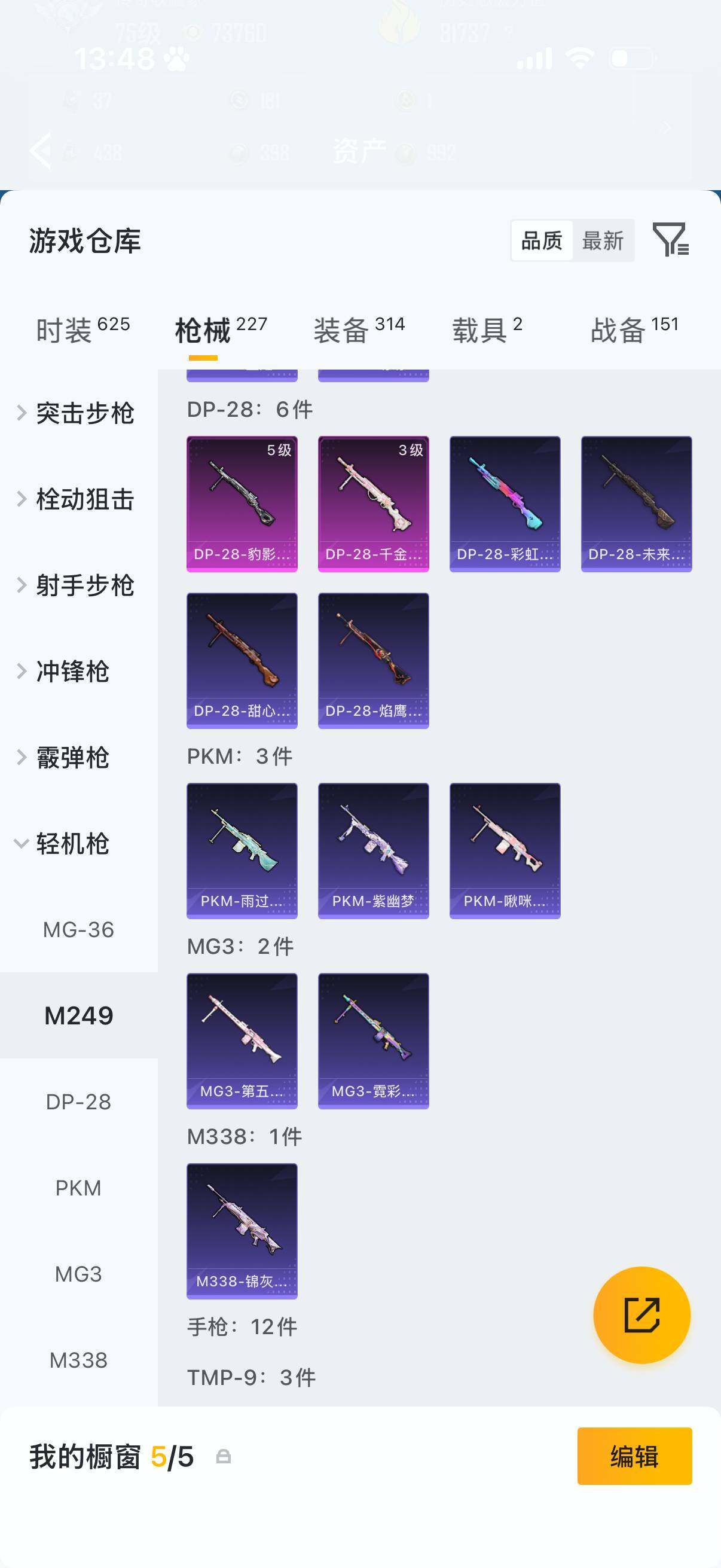
Task: Open the 3级 DP-28-千金 weapon card
Action: coord(373,502)
